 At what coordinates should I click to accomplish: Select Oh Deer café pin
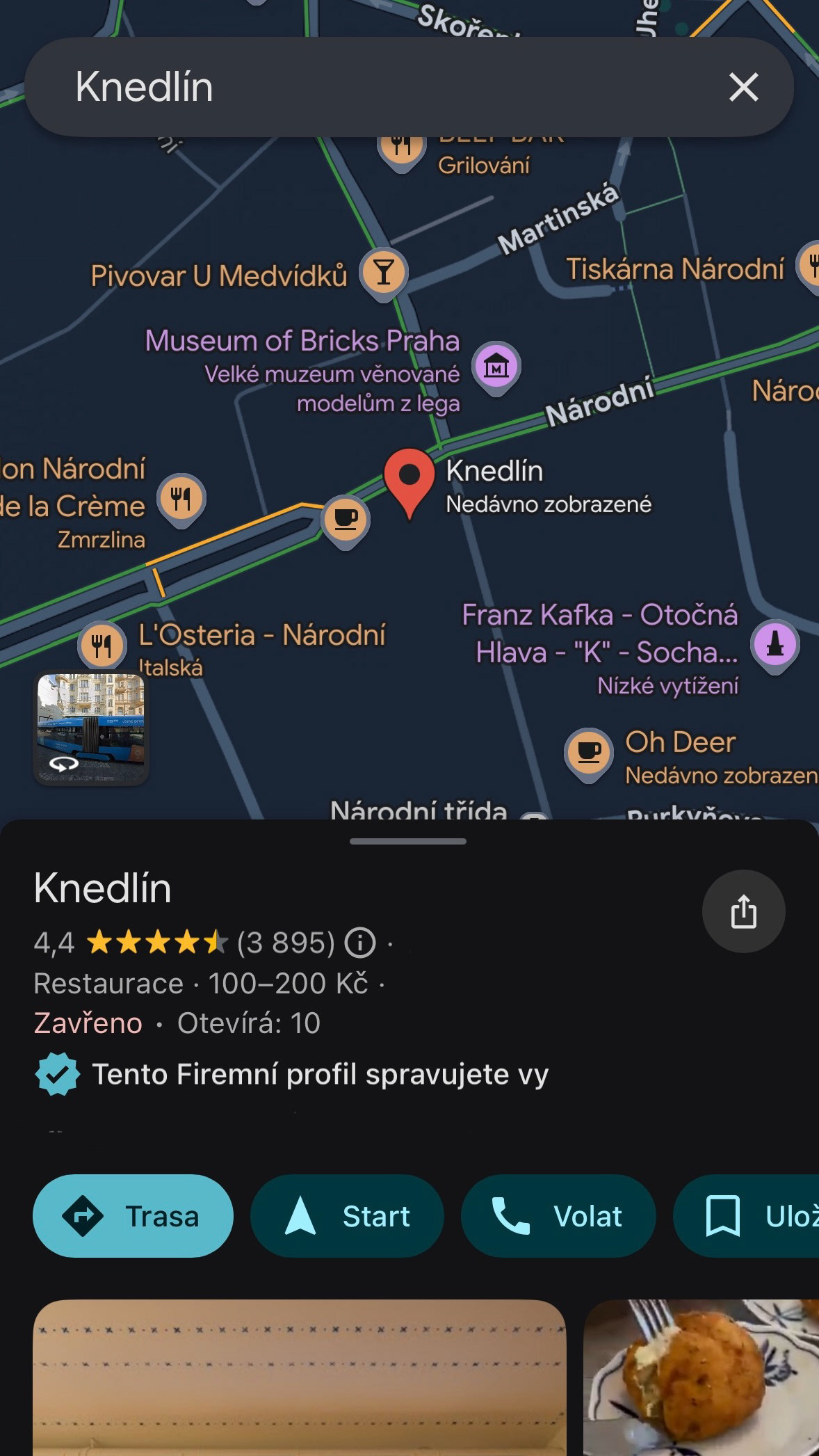point(589,751)
